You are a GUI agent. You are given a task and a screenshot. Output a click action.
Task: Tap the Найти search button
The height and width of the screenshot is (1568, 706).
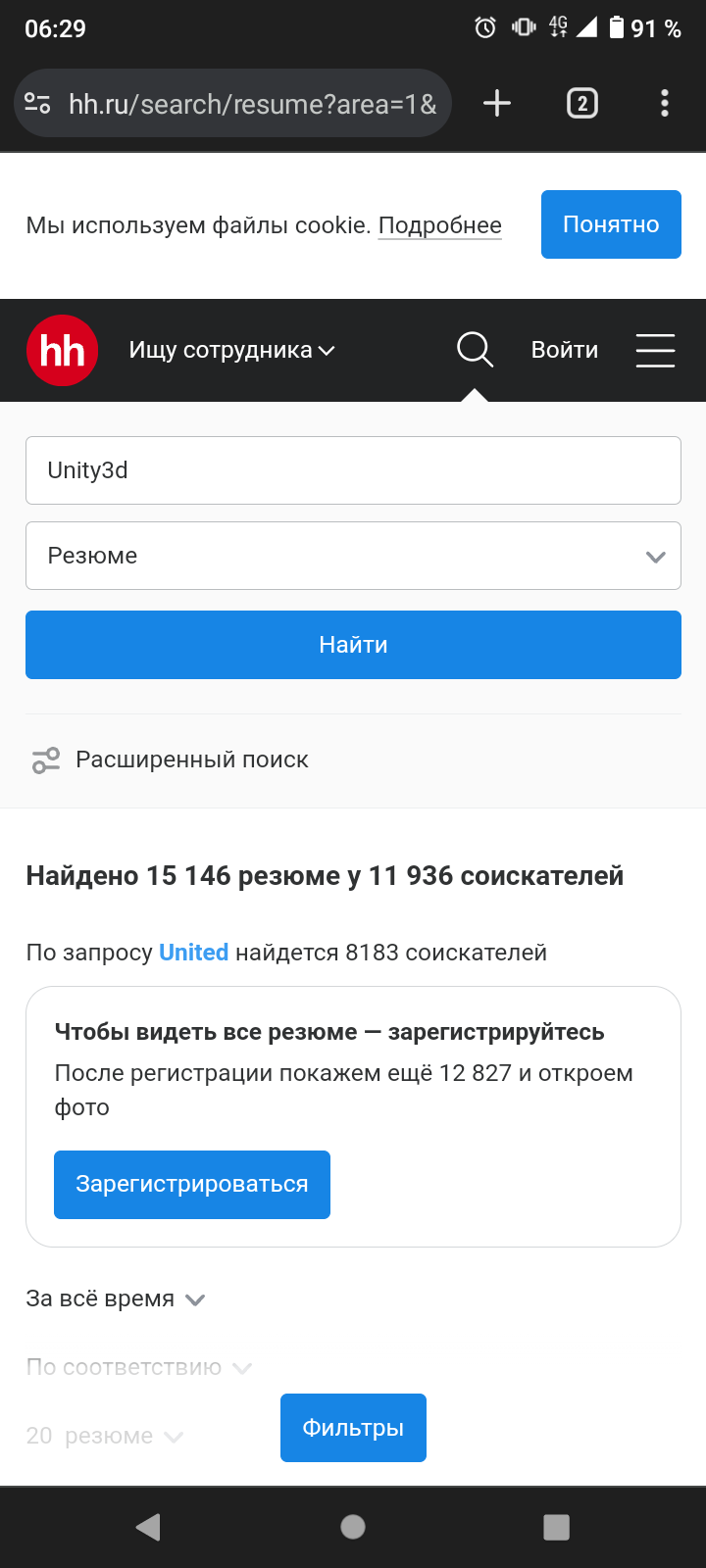[x=353, y=645]
